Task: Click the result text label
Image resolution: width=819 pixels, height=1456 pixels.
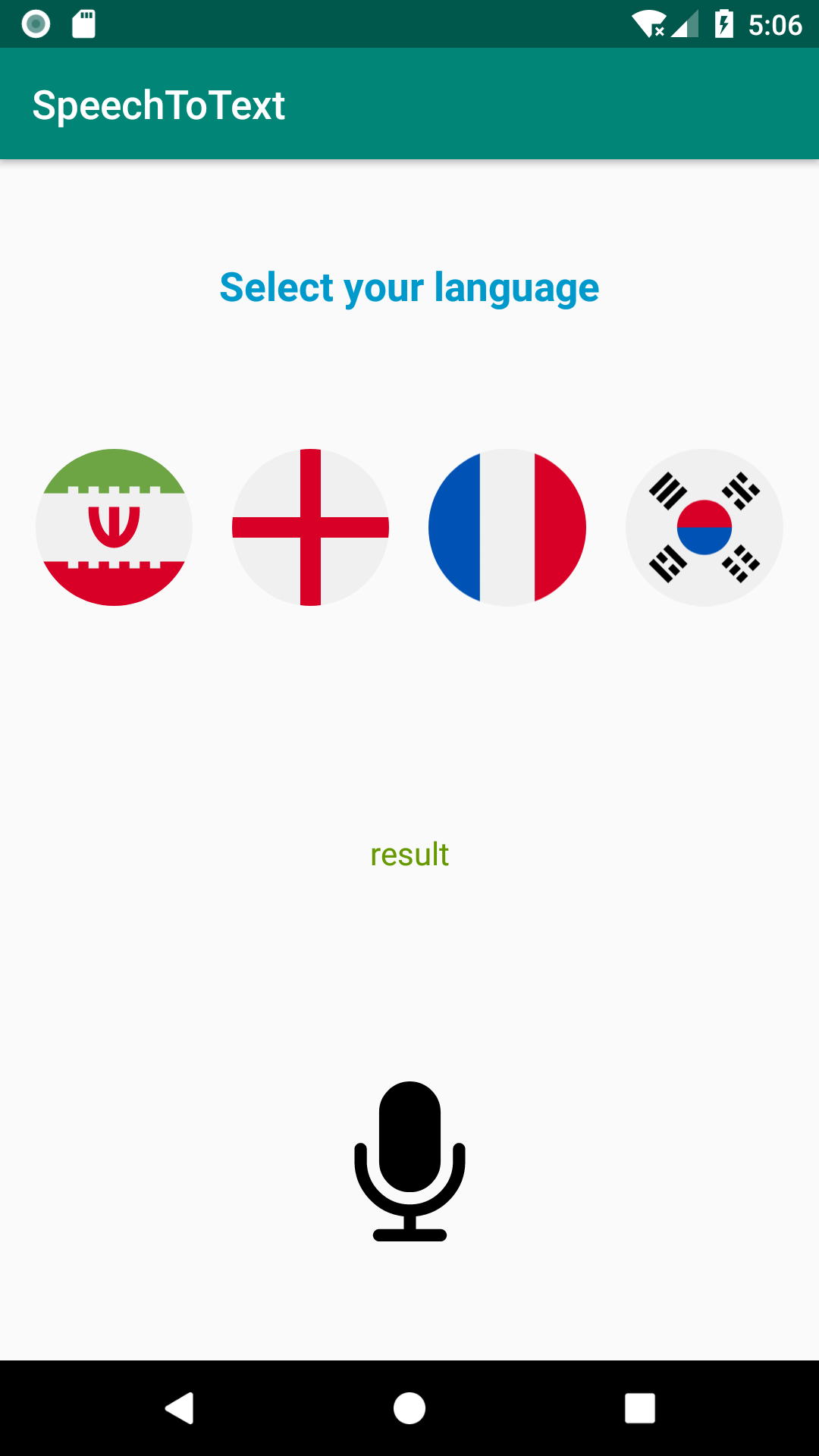Action: point(409,854)
